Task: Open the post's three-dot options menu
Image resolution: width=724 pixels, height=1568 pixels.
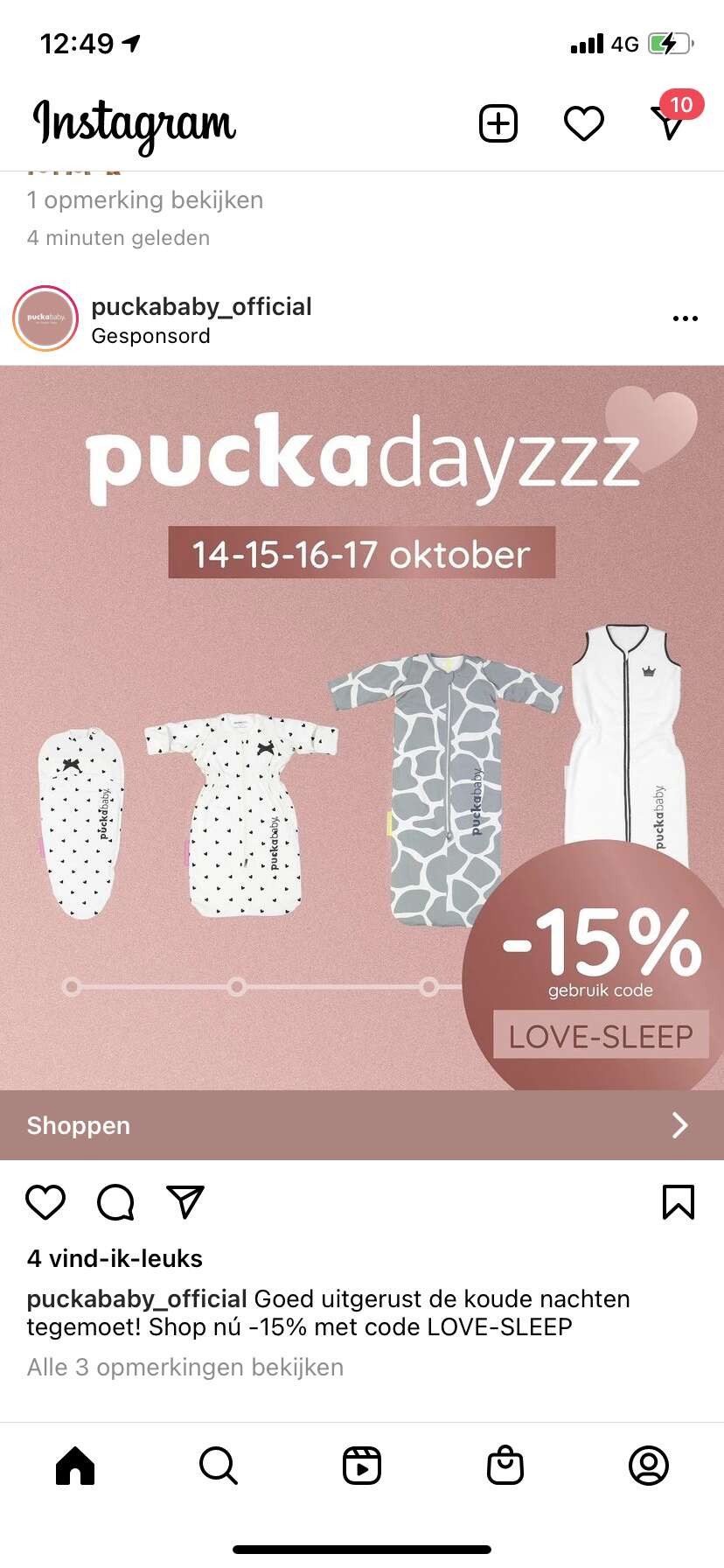Action: pos(685,318)
